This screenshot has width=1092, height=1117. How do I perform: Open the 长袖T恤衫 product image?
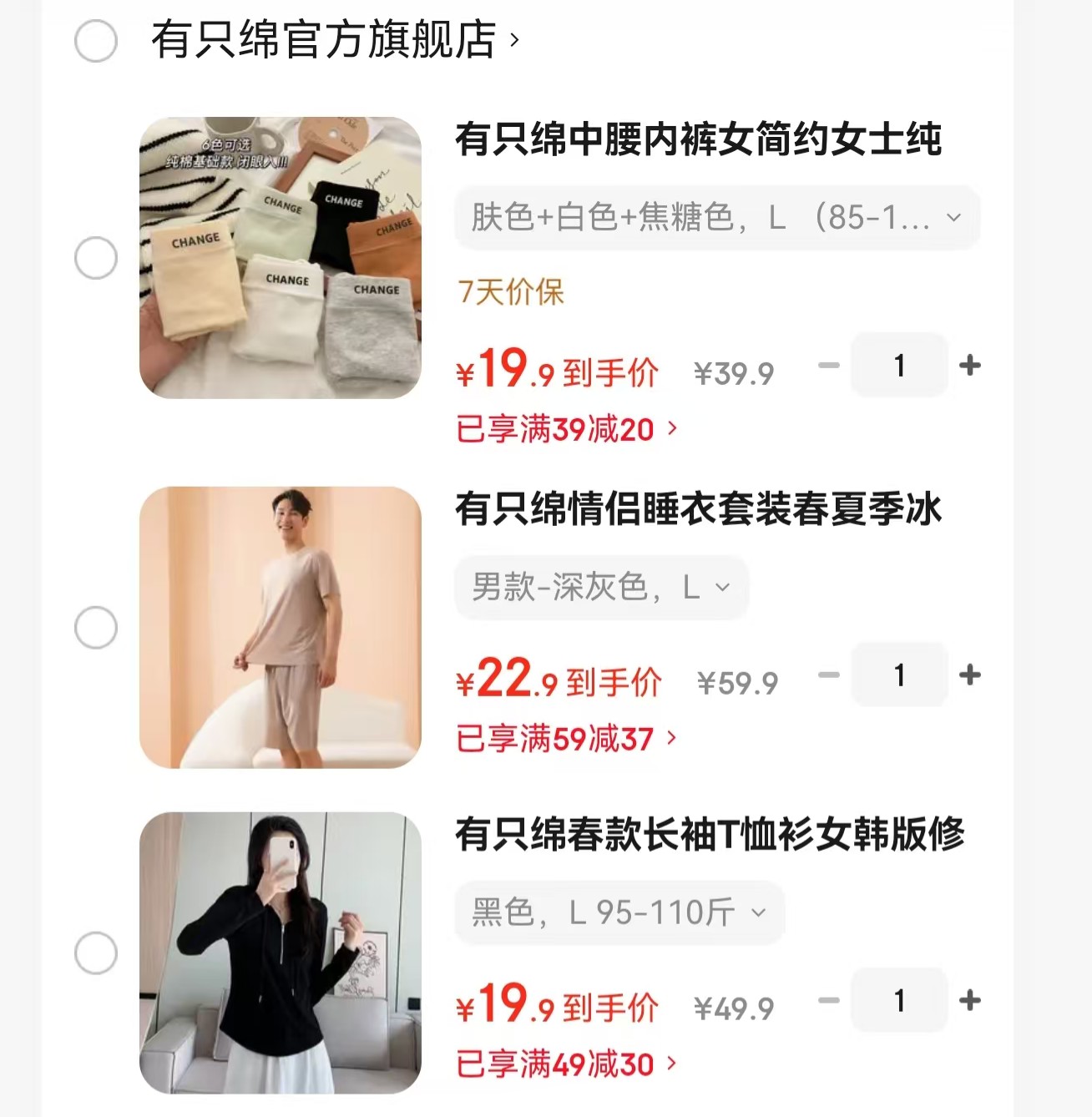coord(281,953)
